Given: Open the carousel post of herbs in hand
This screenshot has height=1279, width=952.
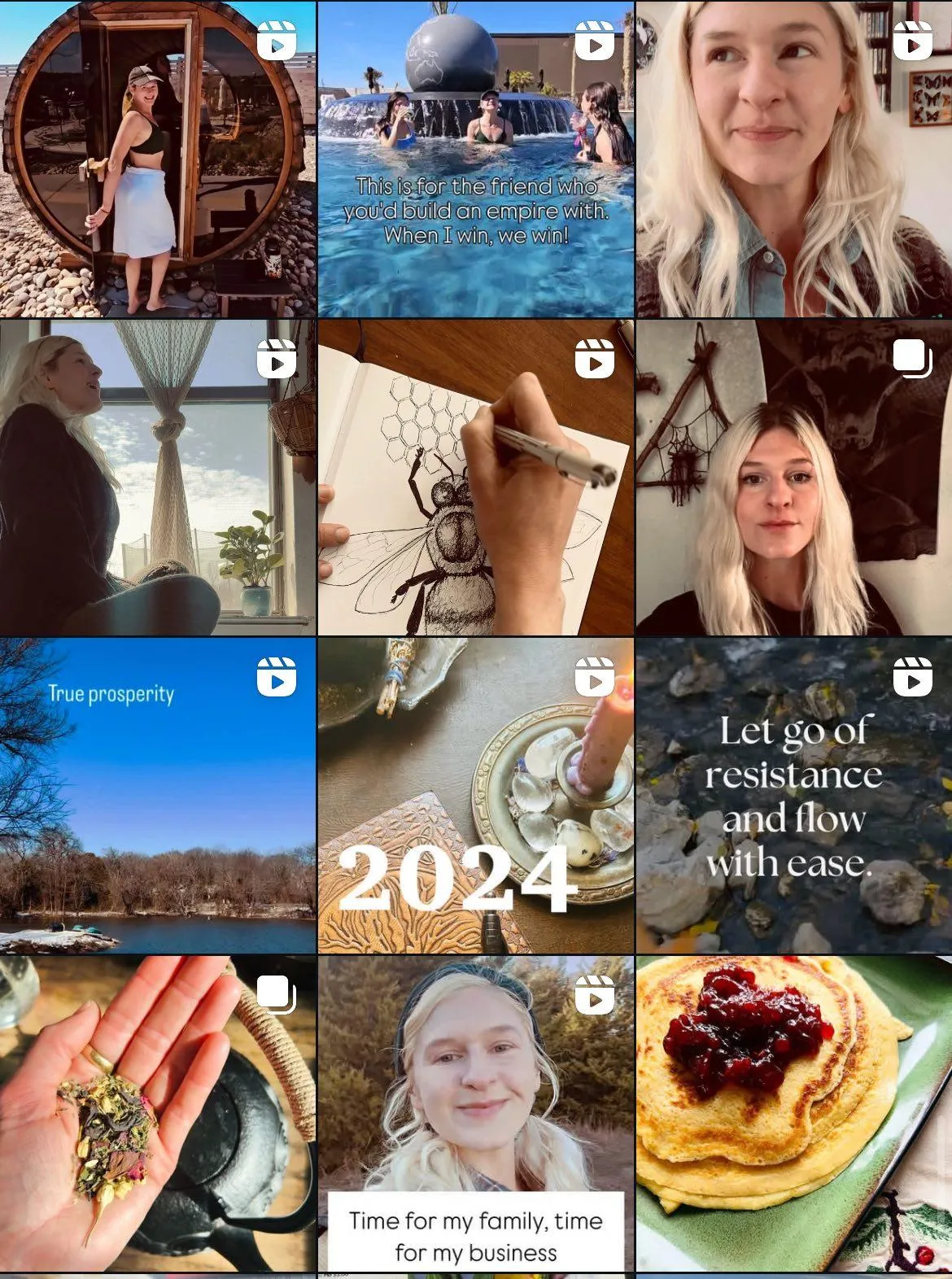Looking at the screenshot, I should pyautogui.click(x=158, y=1113).
